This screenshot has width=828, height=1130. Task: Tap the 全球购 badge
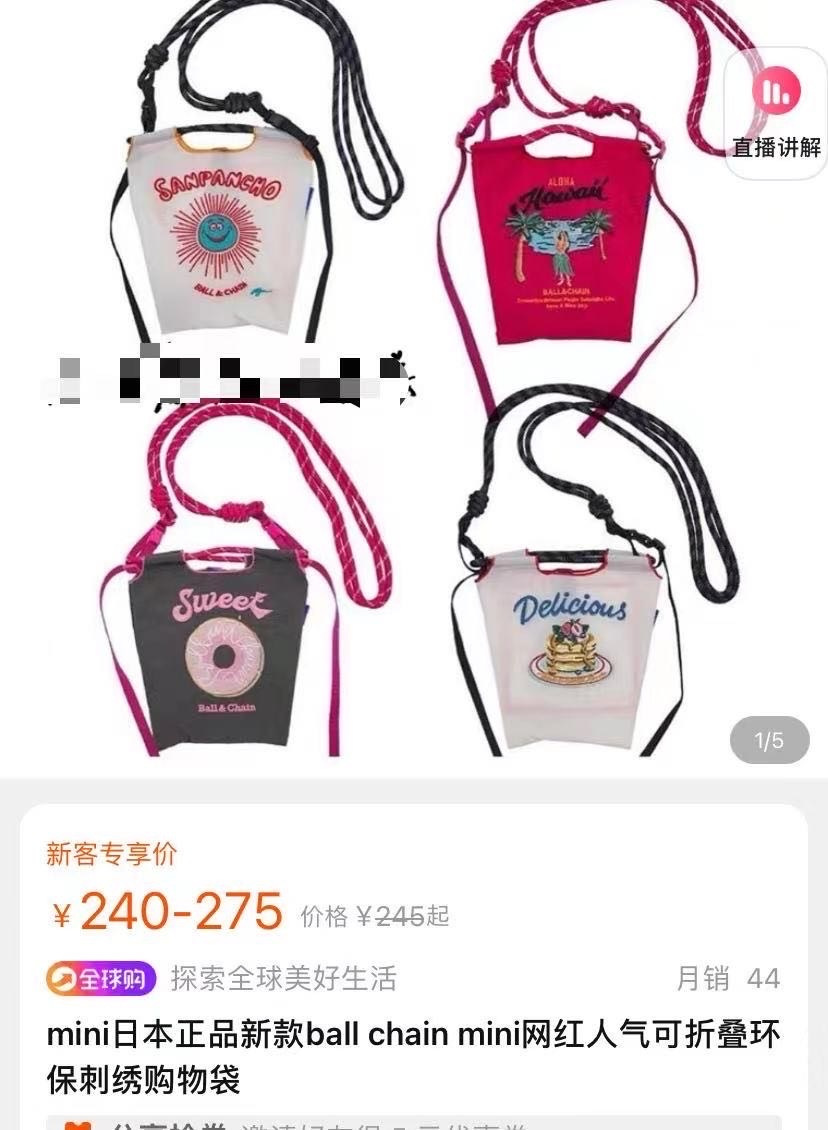(101, 979)
